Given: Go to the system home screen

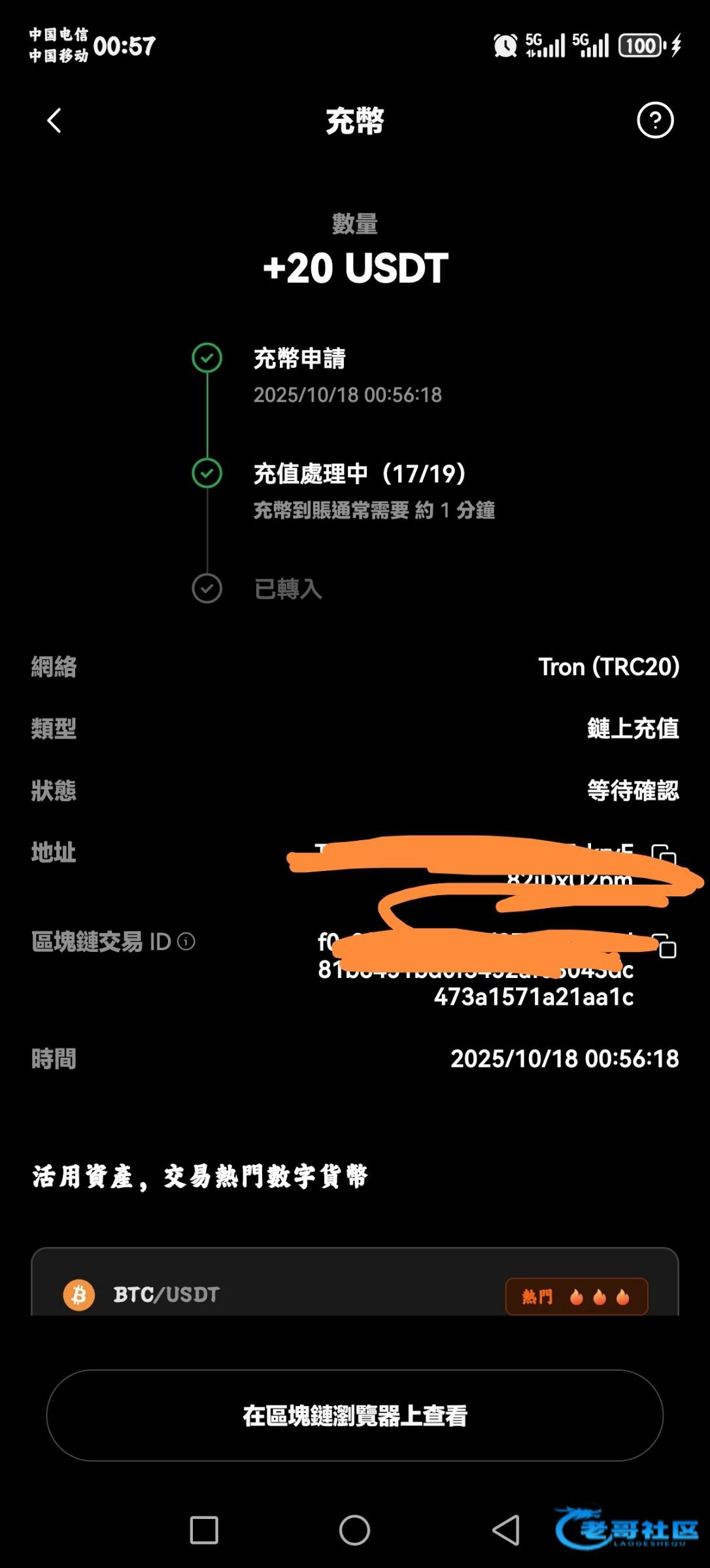Looking at the screenshot, I should click(354, 1530).
